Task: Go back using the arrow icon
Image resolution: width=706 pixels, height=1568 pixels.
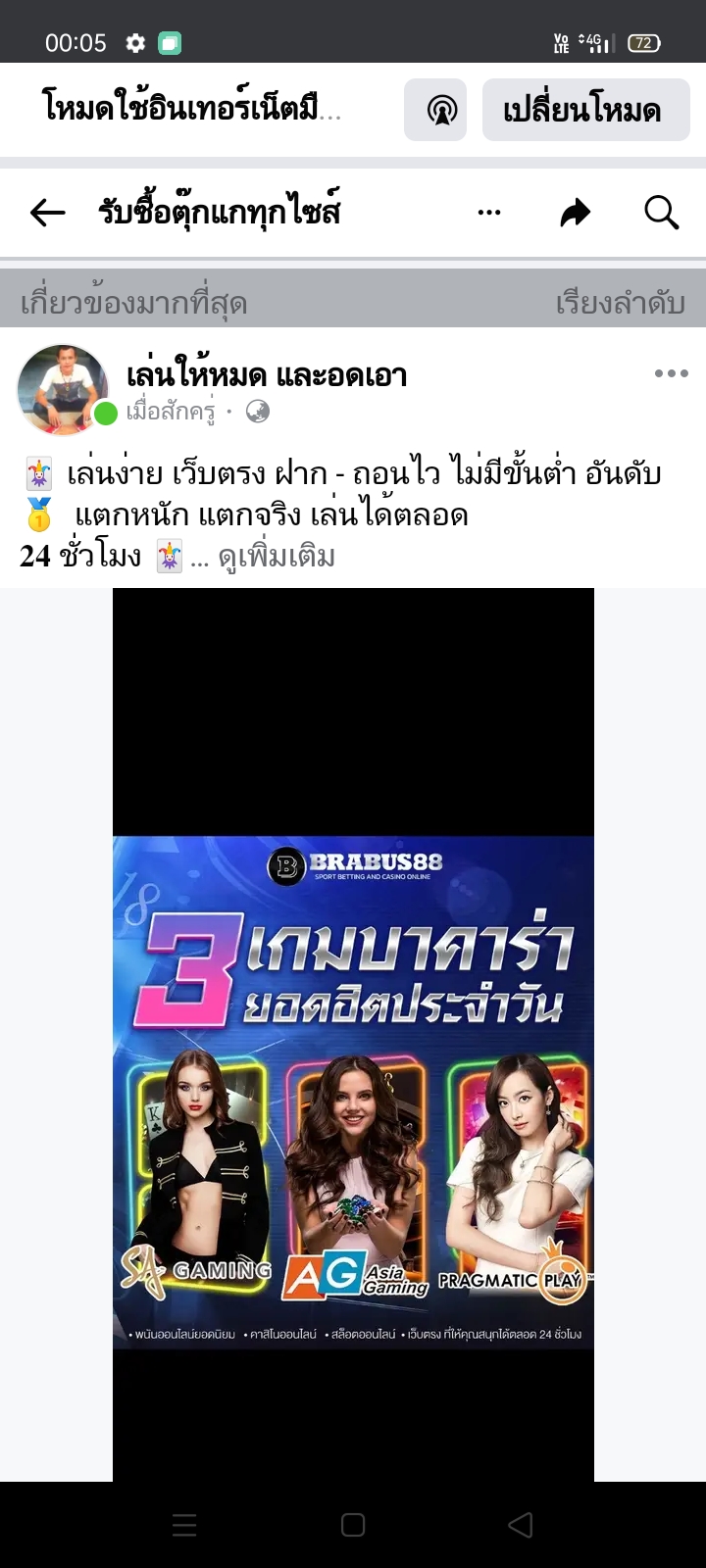Action: coord(47,213)
